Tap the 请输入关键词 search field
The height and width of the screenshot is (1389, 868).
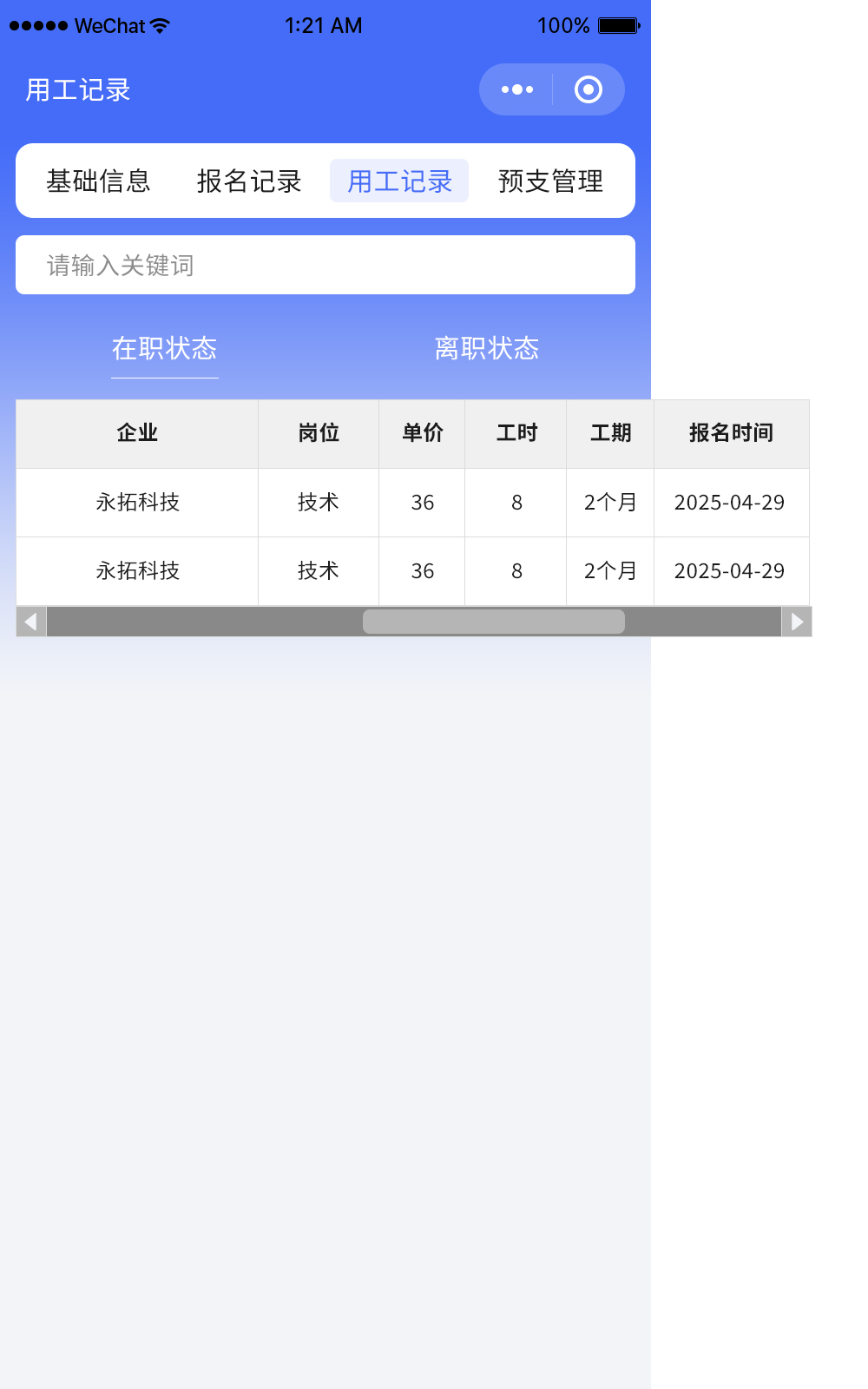325,265
